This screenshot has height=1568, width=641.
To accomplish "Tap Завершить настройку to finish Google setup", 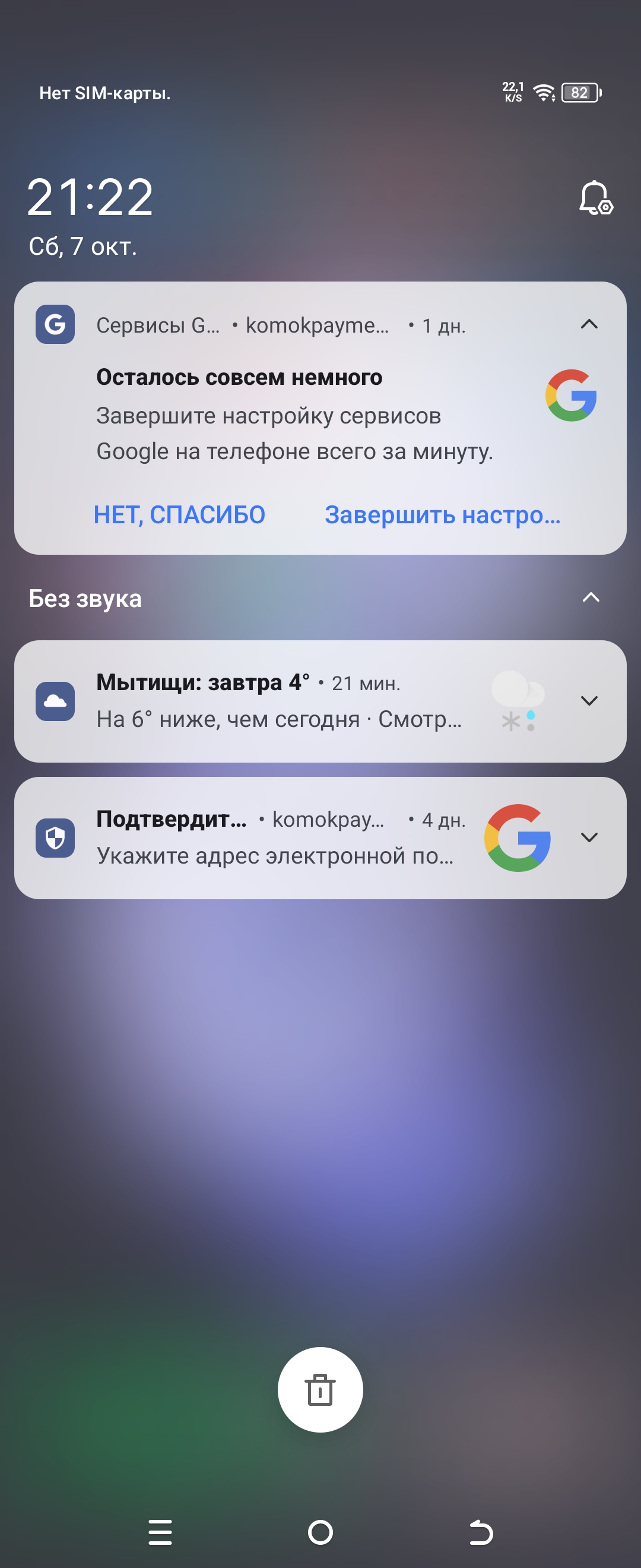I will click(x=442, y=515).
